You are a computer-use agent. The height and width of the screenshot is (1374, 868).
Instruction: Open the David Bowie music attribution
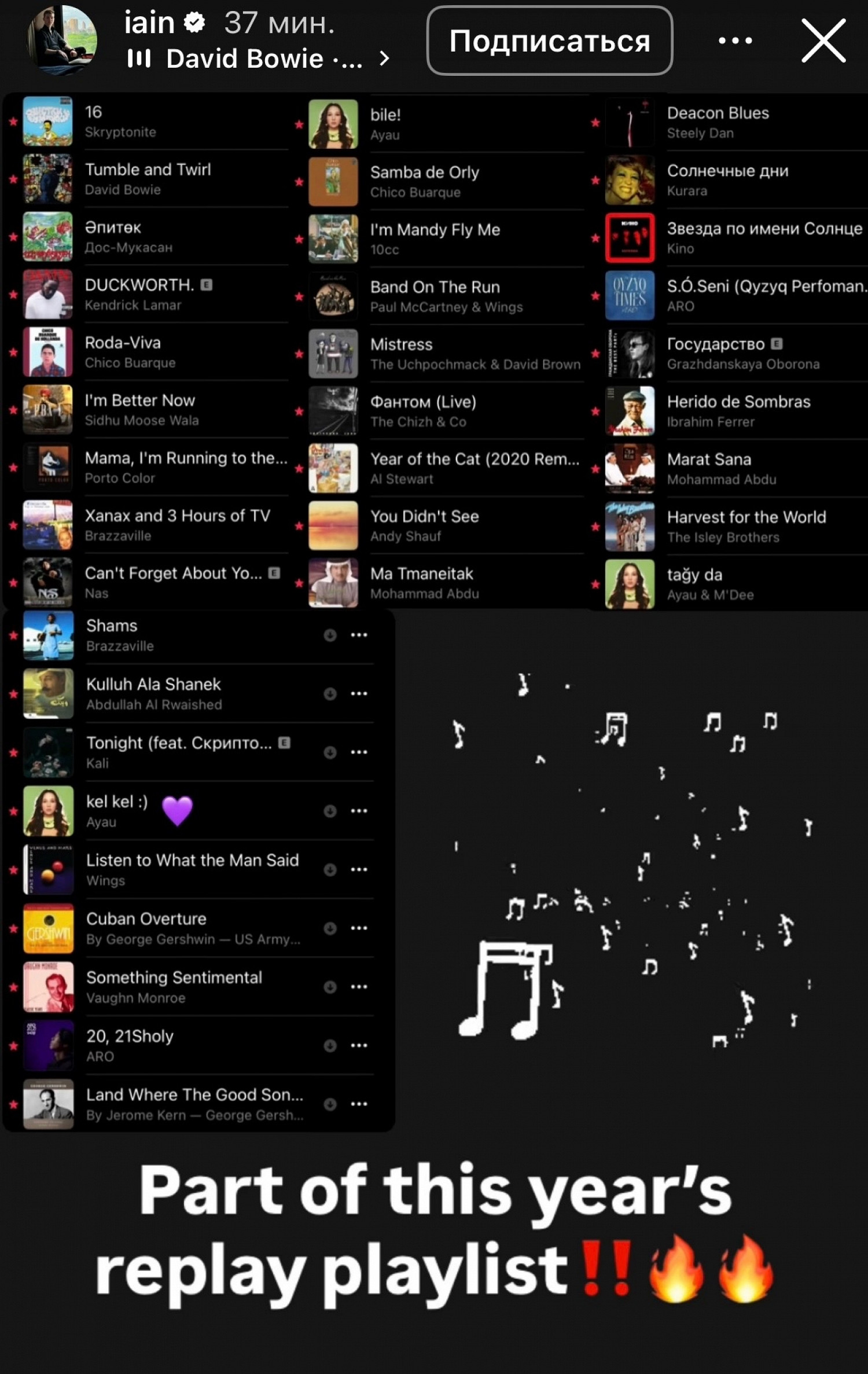point(258,58)
